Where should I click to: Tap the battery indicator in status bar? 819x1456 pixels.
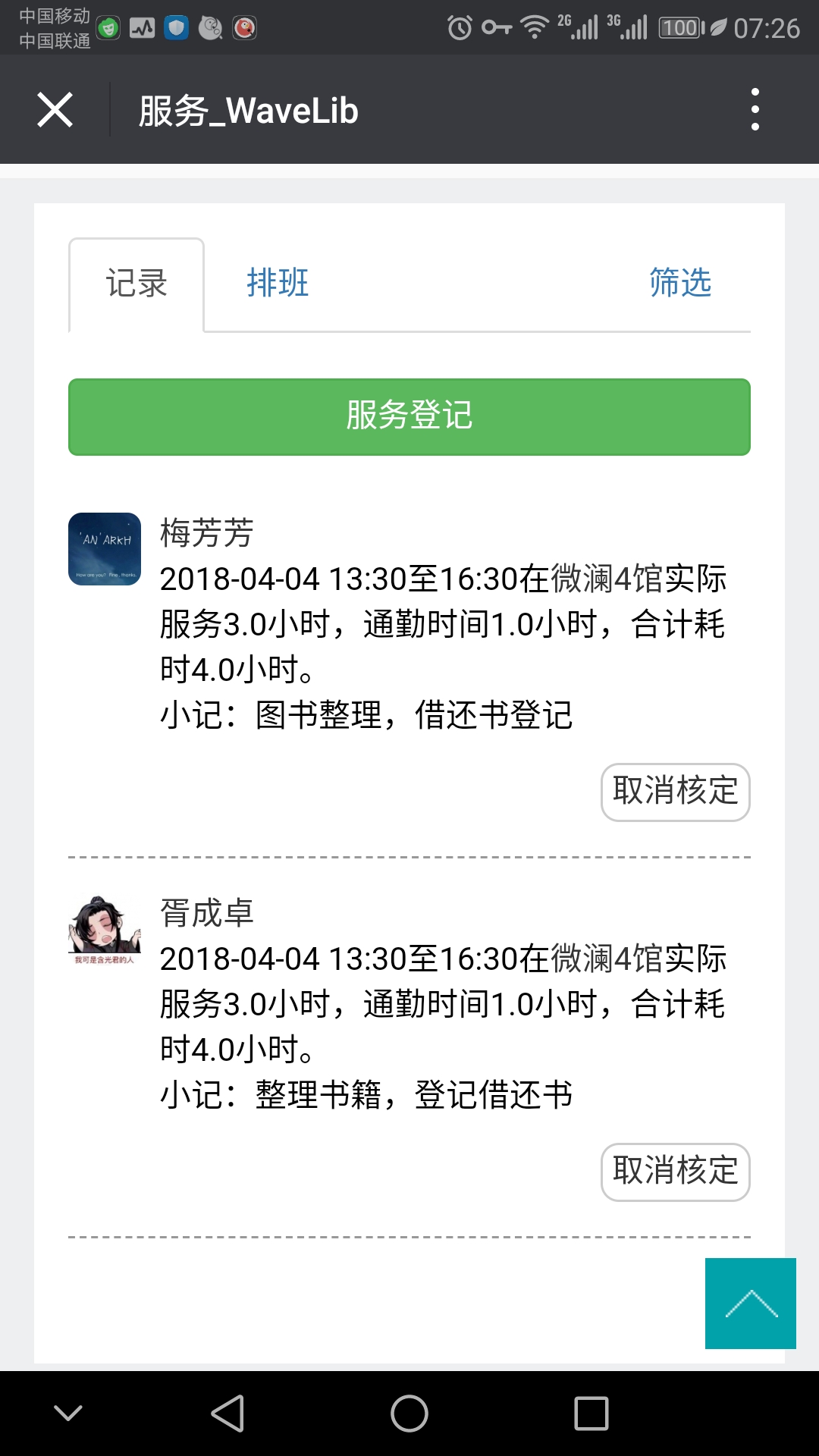[680, 26]
